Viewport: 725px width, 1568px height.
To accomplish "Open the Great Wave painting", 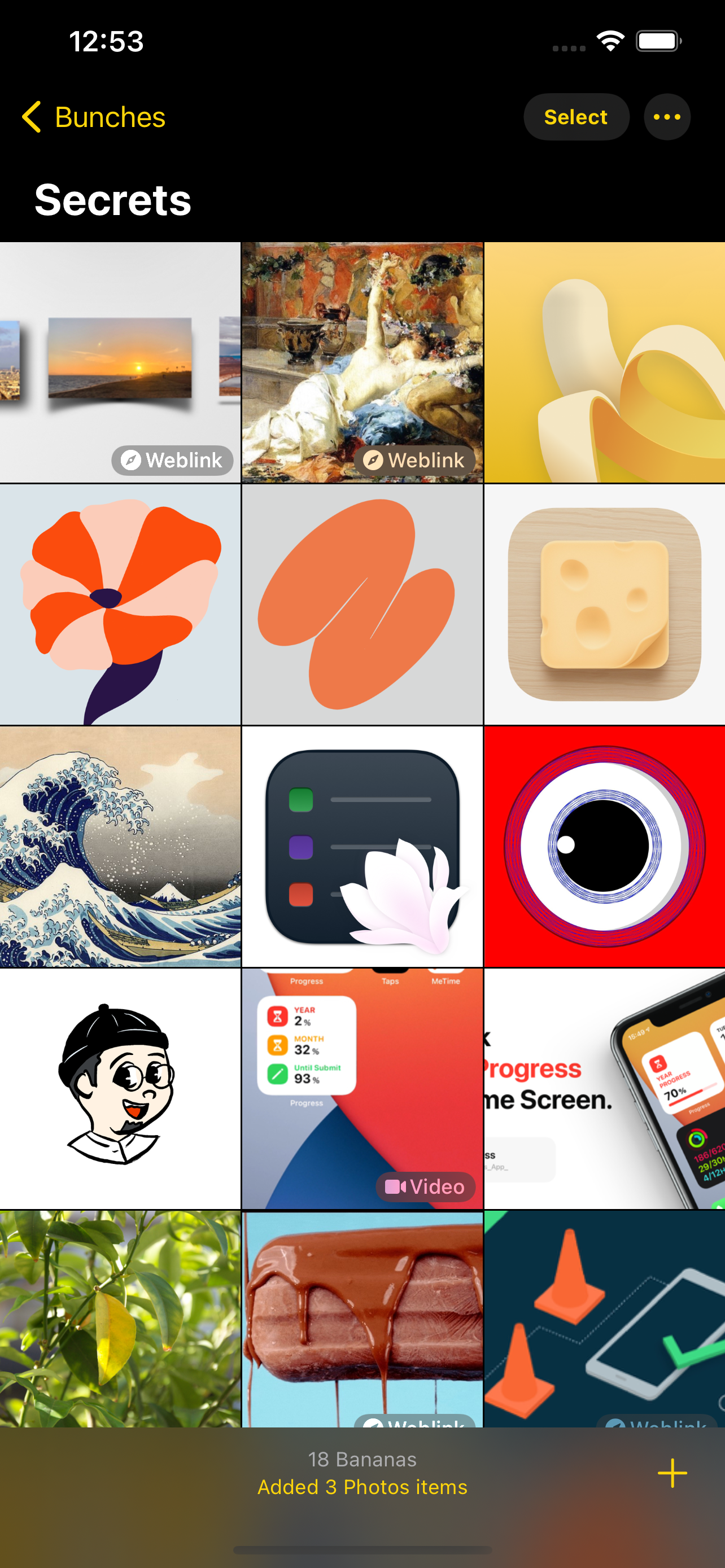I will click(x=120, y=846).
